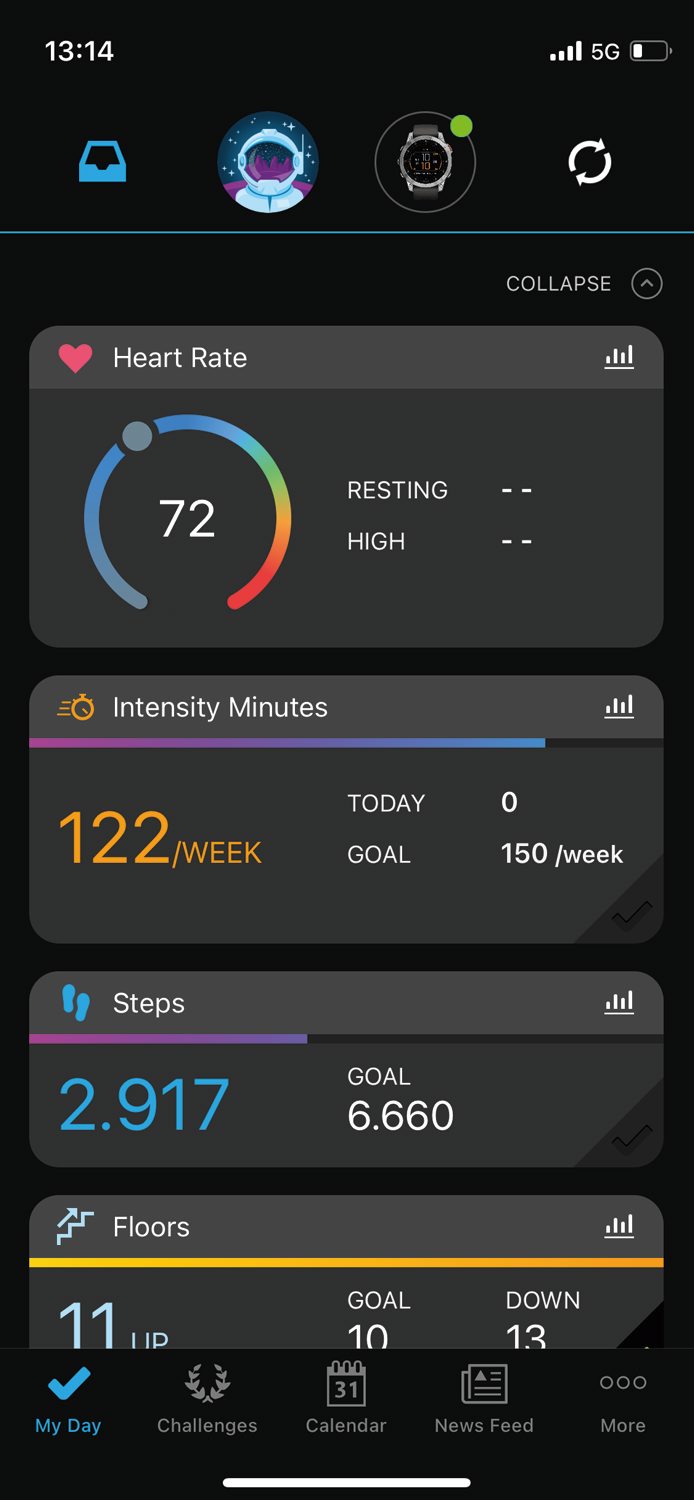
Task: Open the More tab
Action: [x=623, y=1399]
